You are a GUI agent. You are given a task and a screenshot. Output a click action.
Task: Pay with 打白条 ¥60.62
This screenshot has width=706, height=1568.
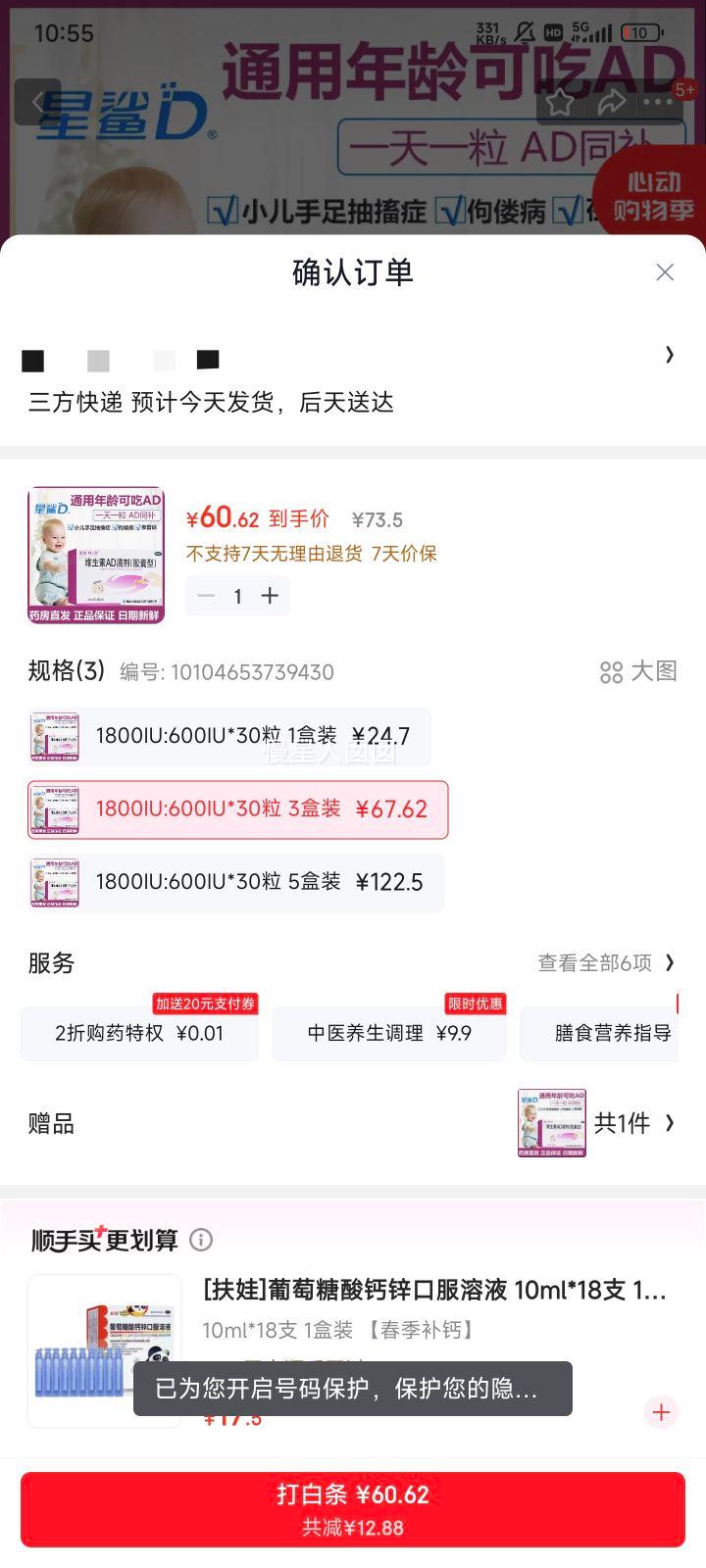click(353, 1509)
